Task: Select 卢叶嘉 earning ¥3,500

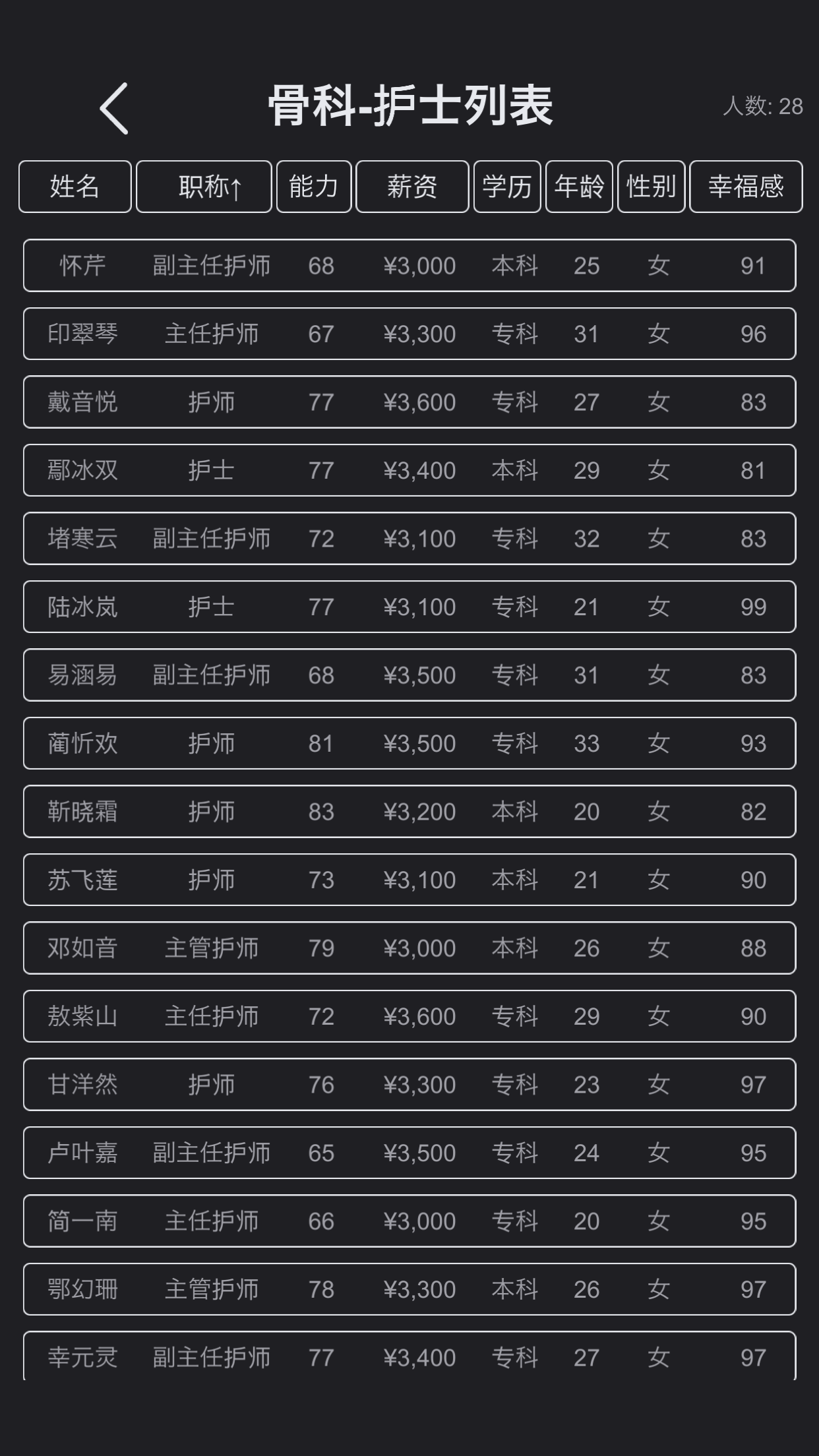Action: [409, 1153]
